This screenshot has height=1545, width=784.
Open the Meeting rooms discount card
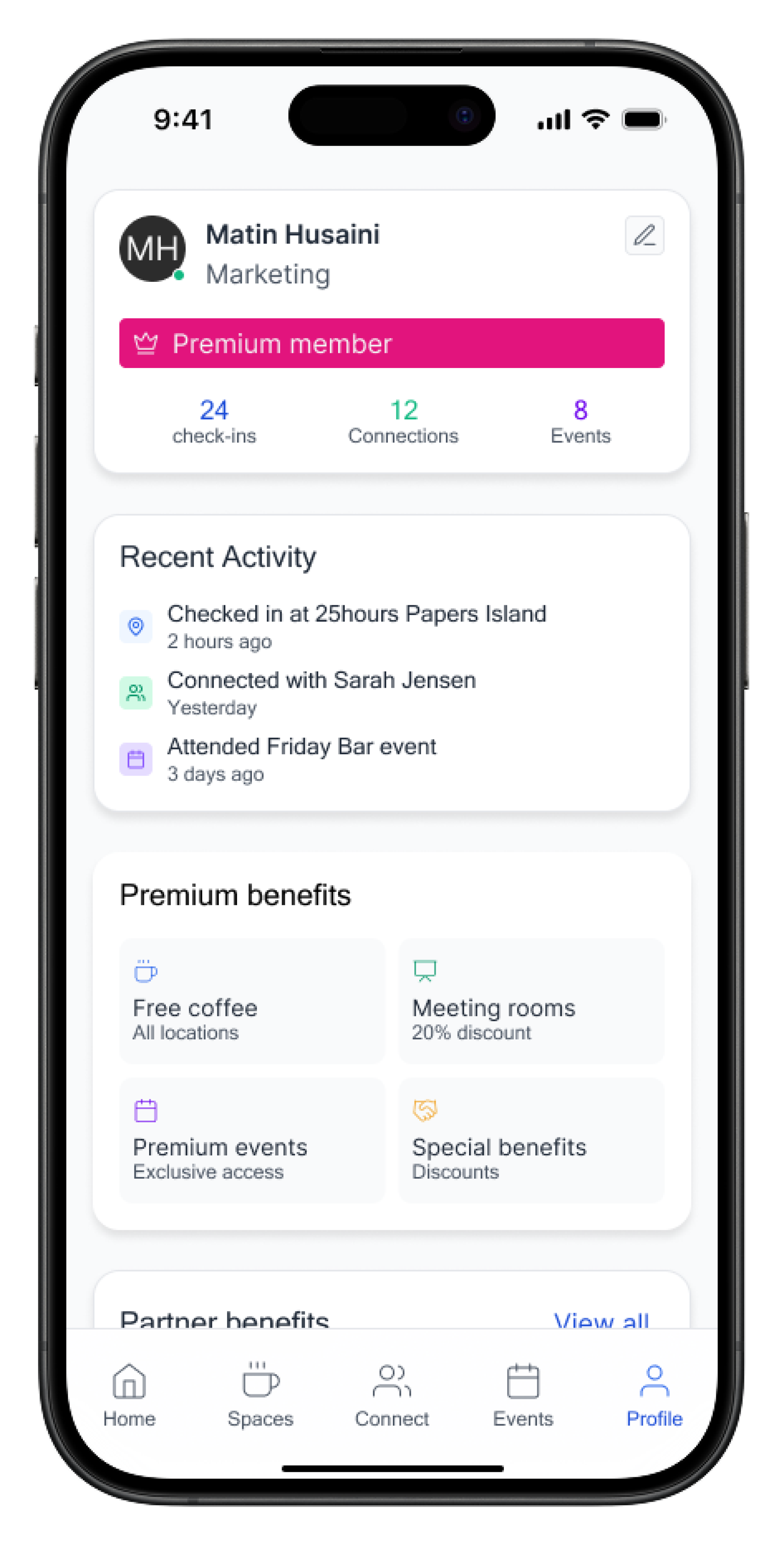point(532,1001)
